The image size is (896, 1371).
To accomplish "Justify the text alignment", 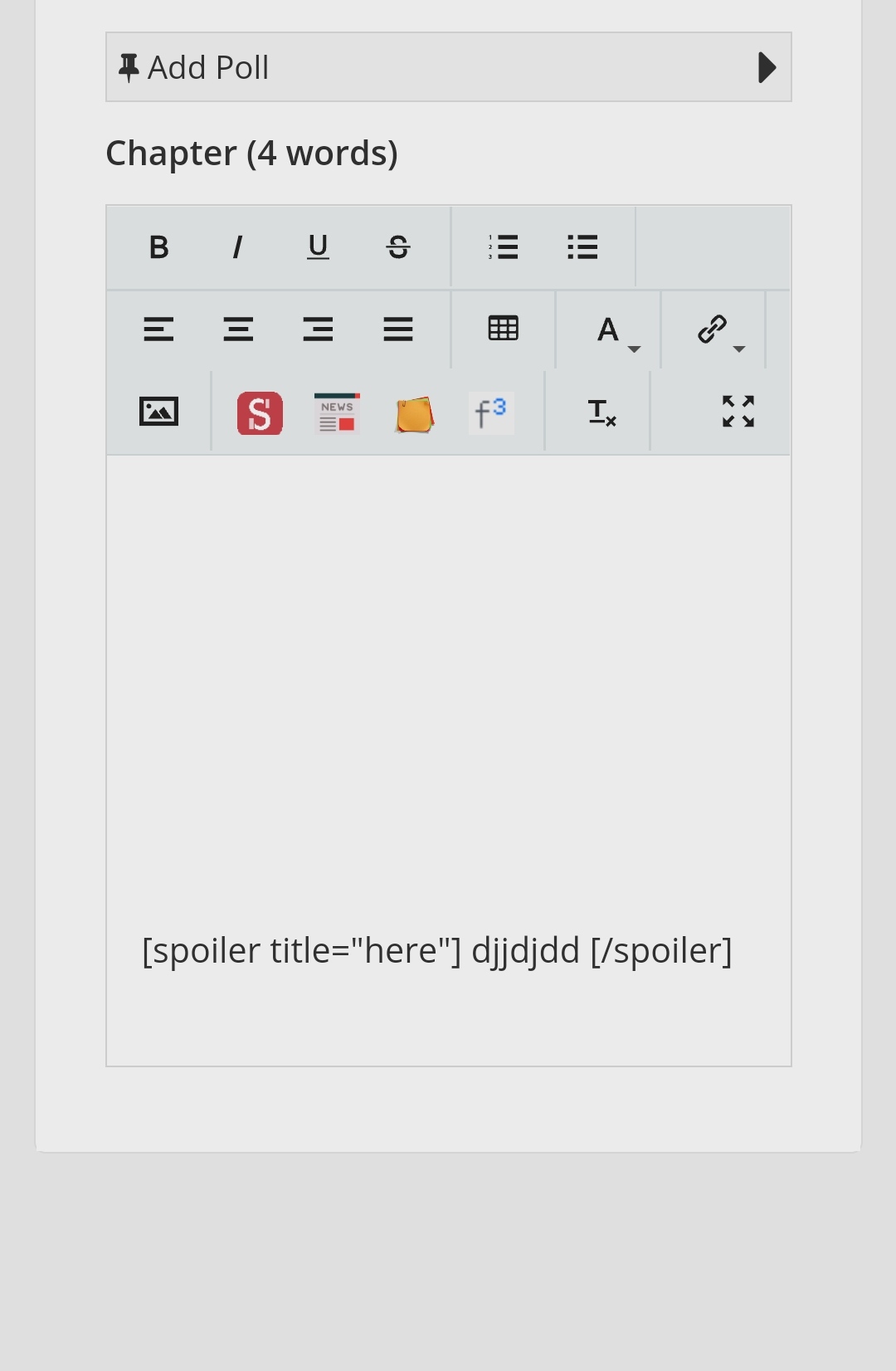I will (x=398, y=329).
